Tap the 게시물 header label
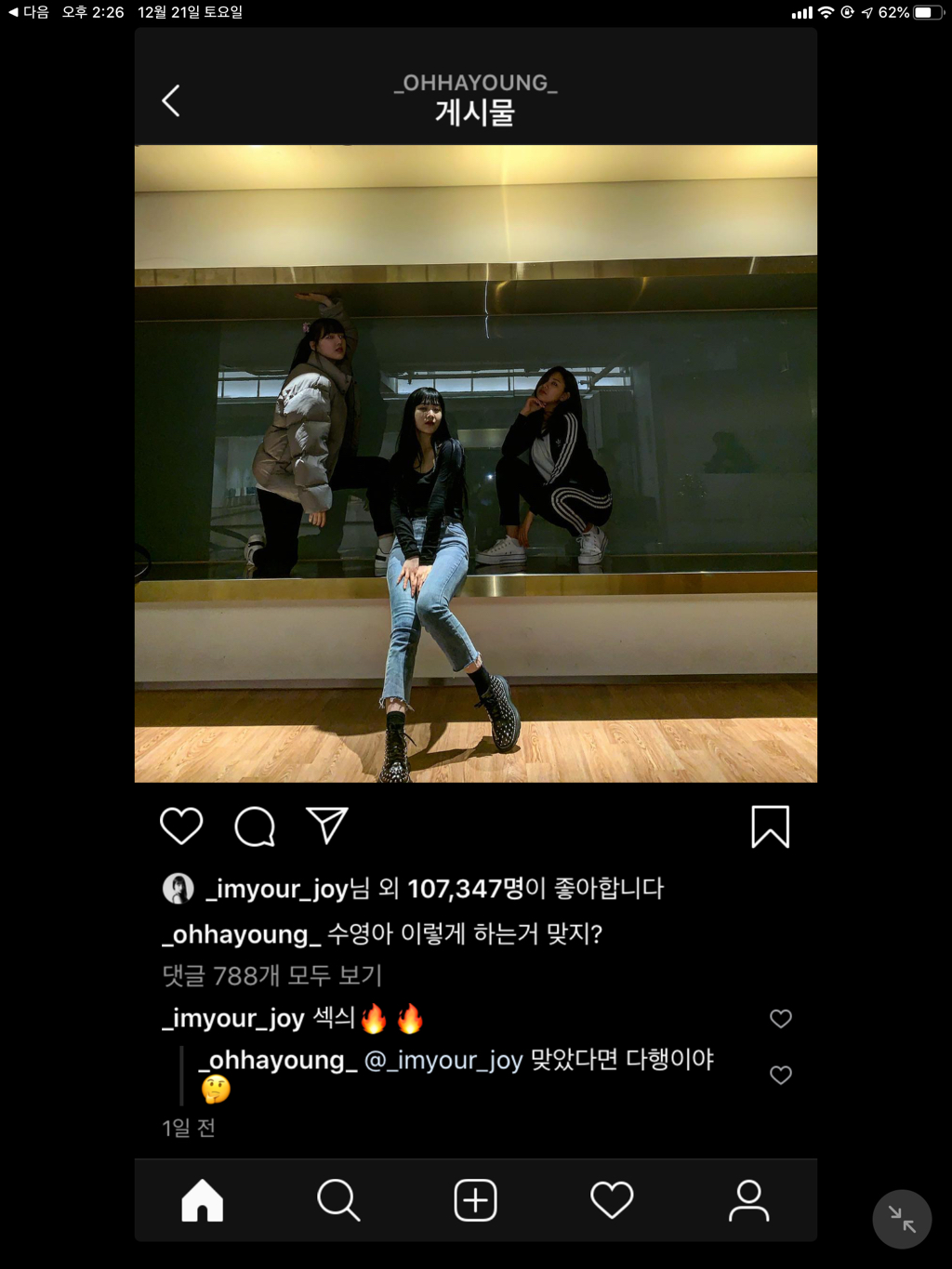Screen dimensions: 952x1269 click(x=475, y=112)
